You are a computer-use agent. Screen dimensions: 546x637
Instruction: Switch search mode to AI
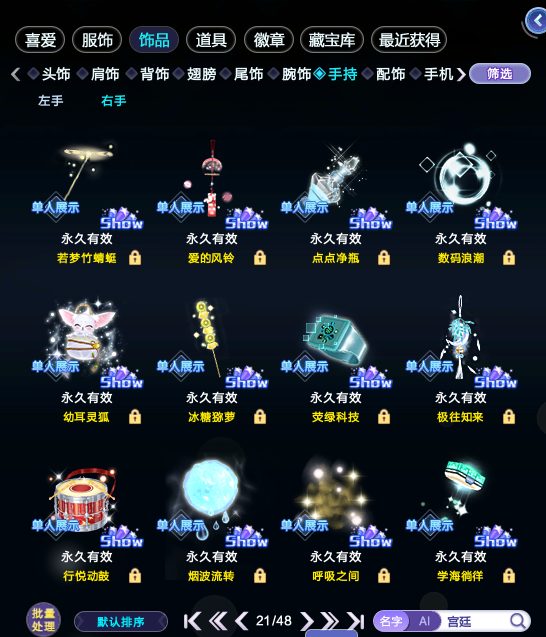point(425,621)
